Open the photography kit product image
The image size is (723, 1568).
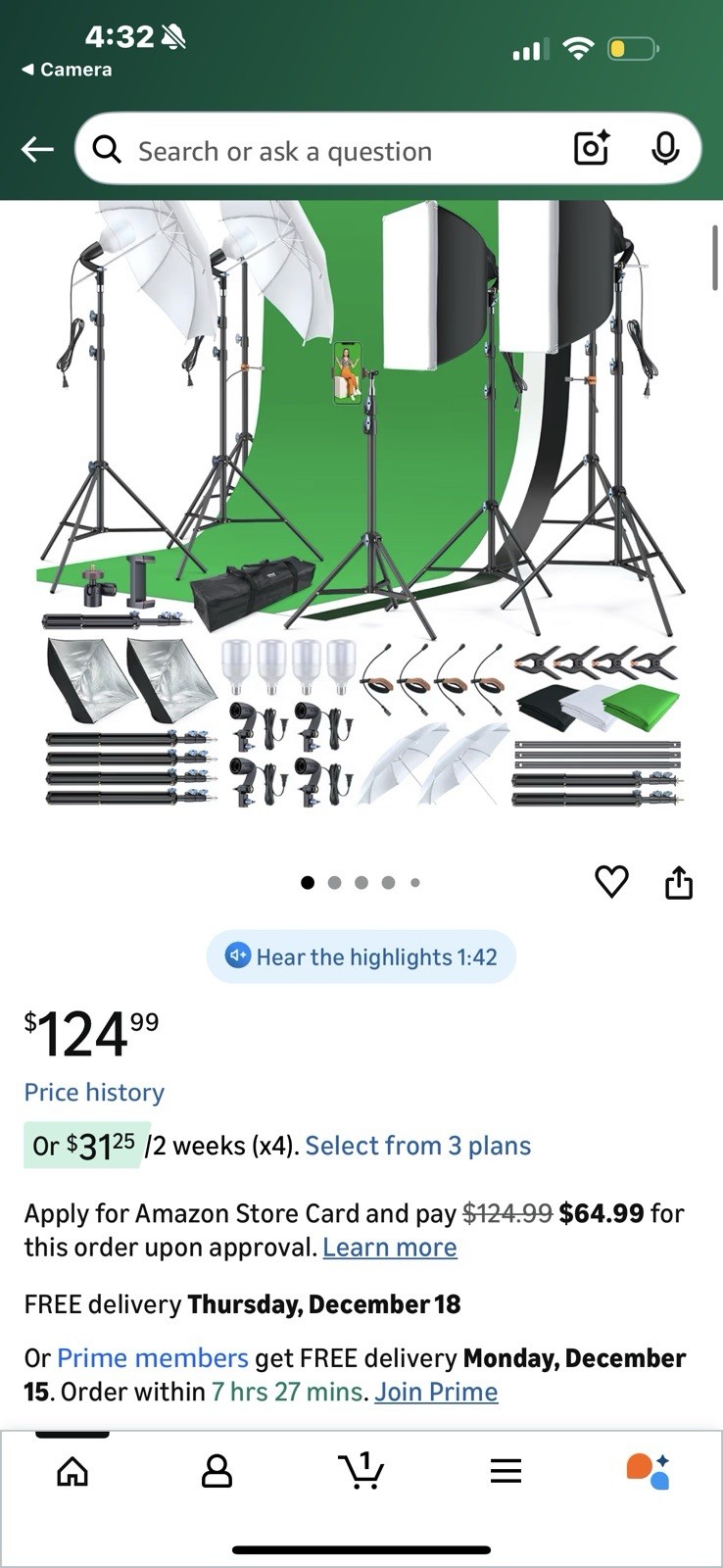pyautogui.click(x=361, y=506)
